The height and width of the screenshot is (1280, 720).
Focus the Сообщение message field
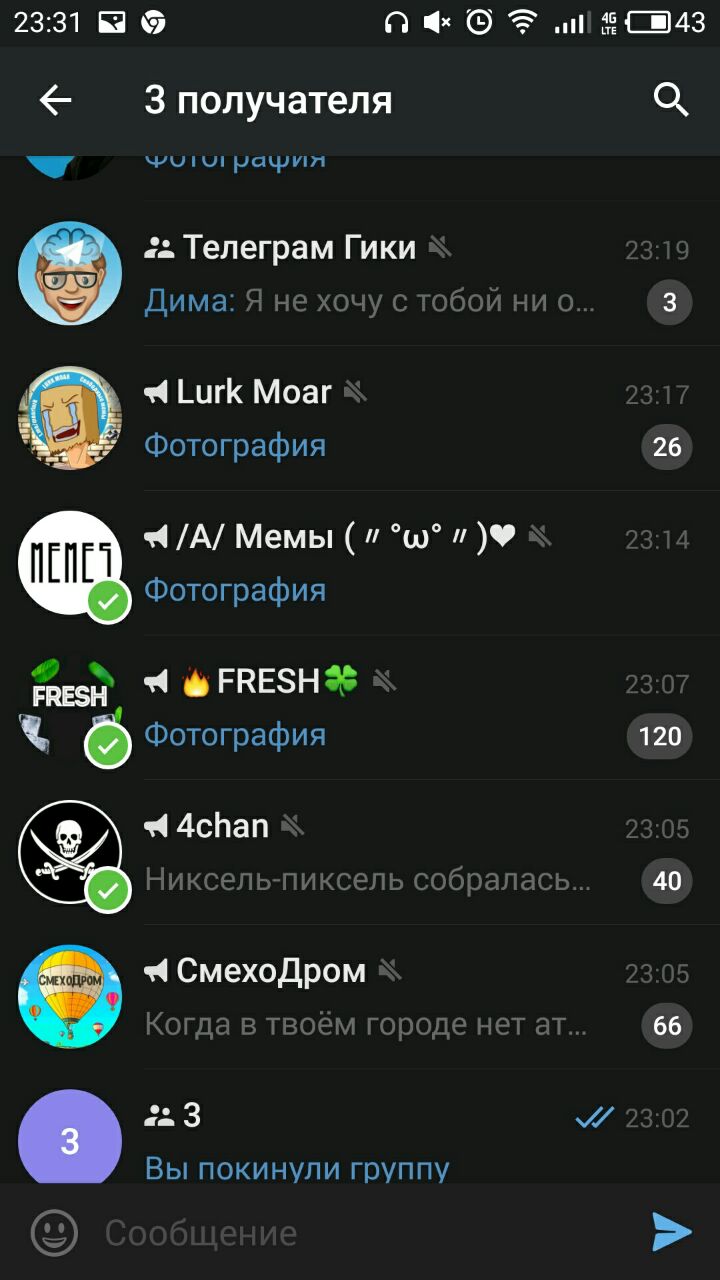(x=360, y=1232)
